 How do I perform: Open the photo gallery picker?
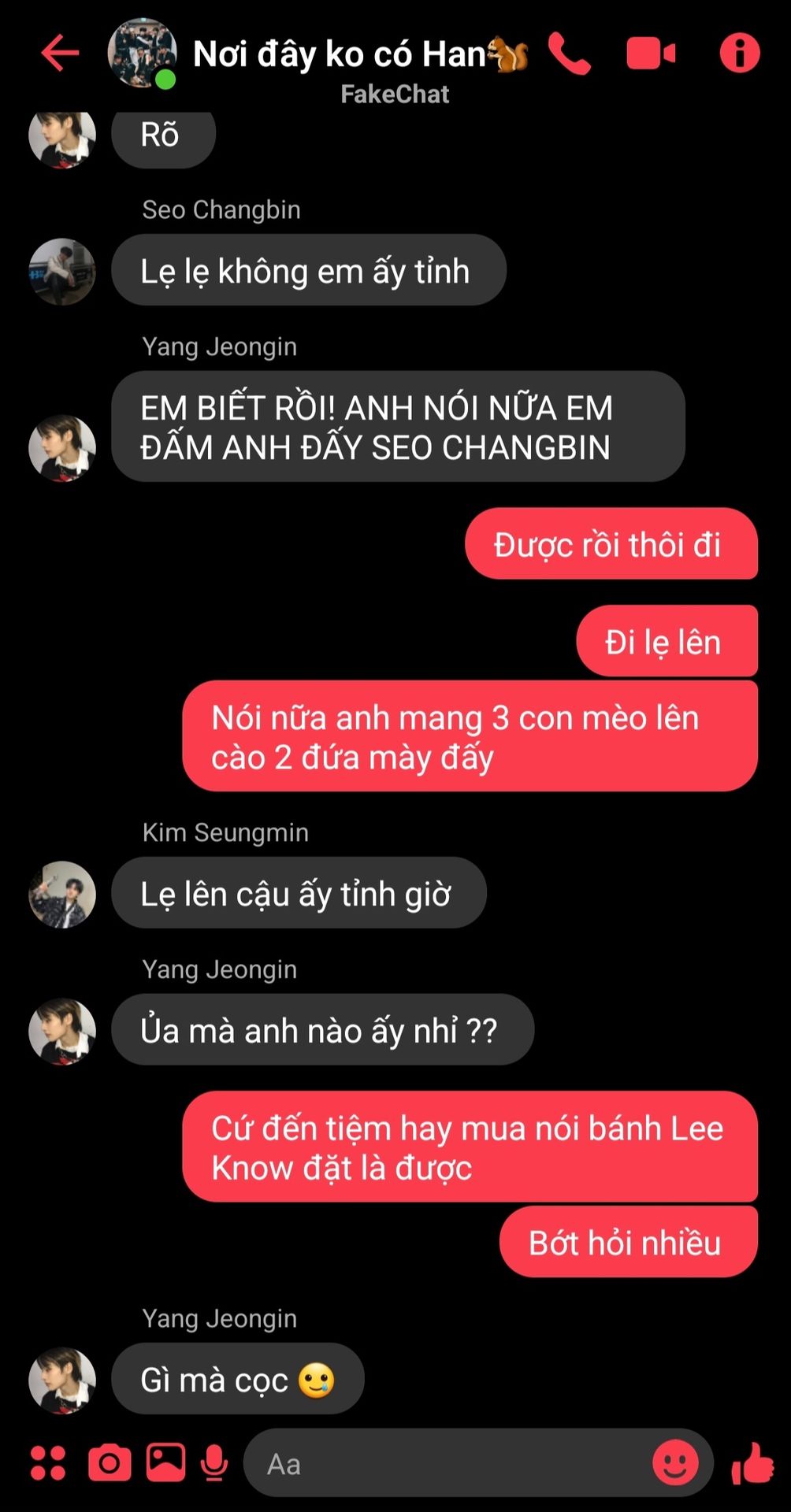click(x=166, y=1462)
